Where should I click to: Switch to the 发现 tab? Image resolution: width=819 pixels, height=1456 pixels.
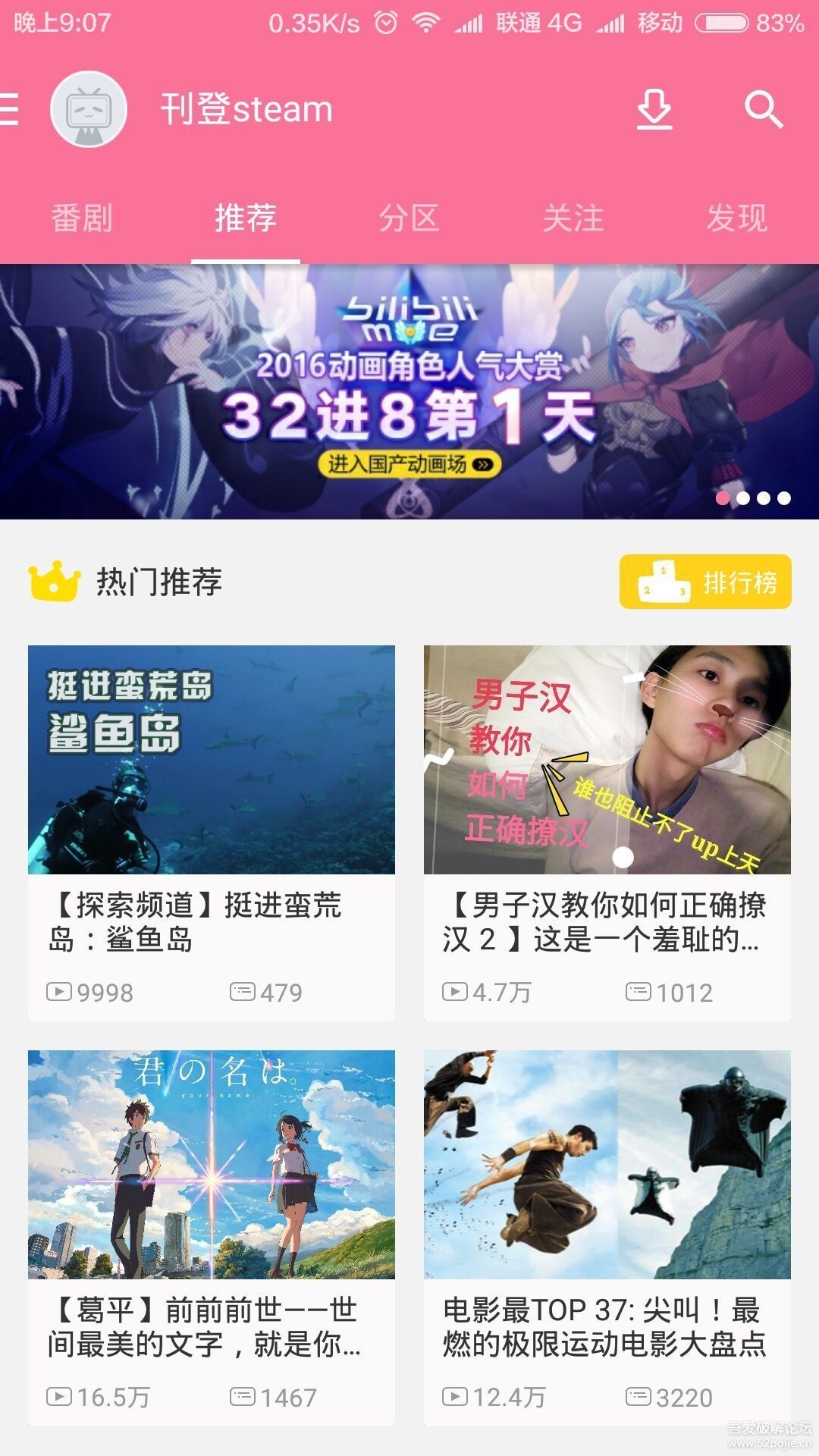(x=737, y=218)
